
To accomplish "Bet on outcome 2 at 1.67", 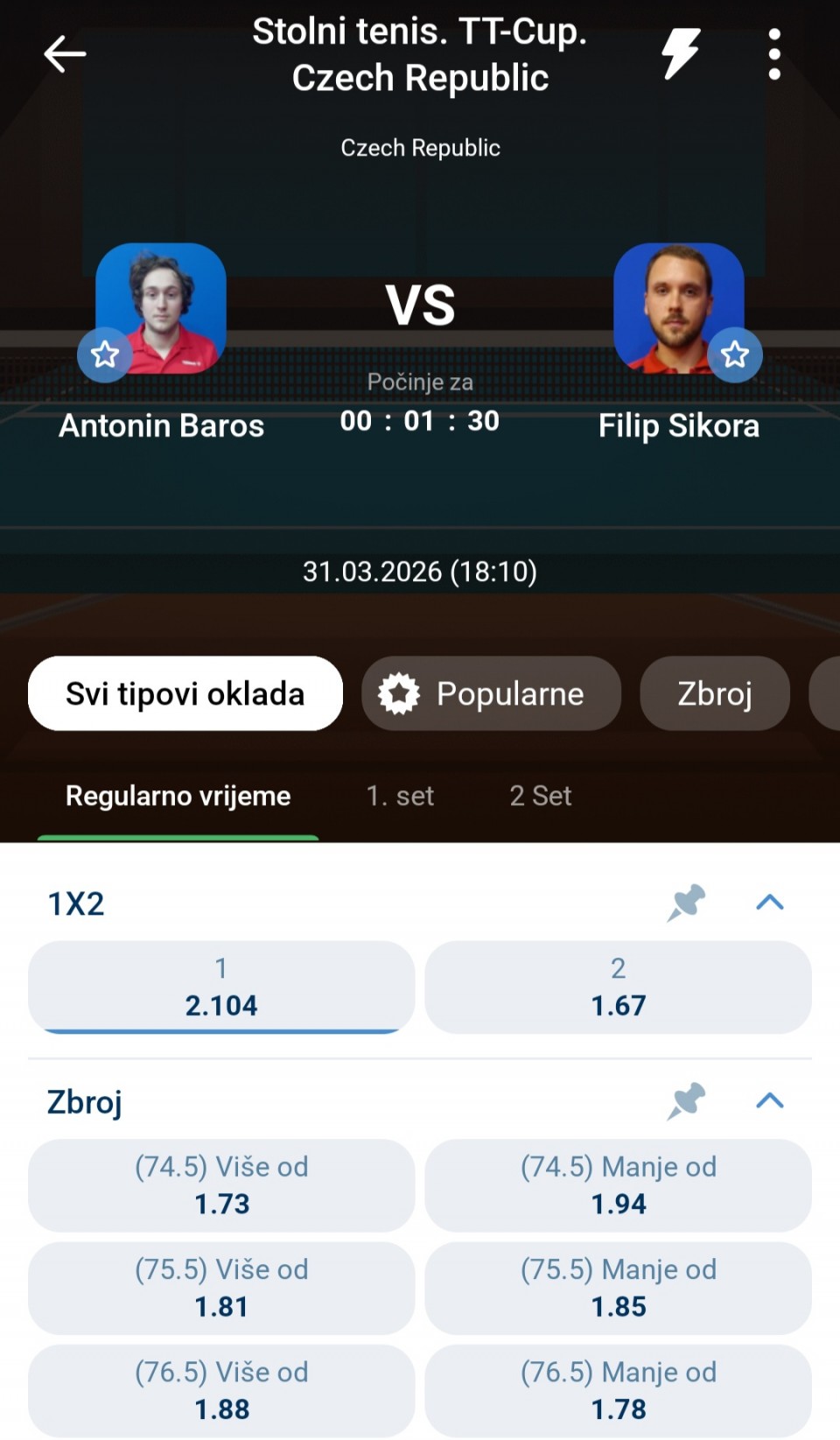I will pyautogui.click(x=618, y=987).
